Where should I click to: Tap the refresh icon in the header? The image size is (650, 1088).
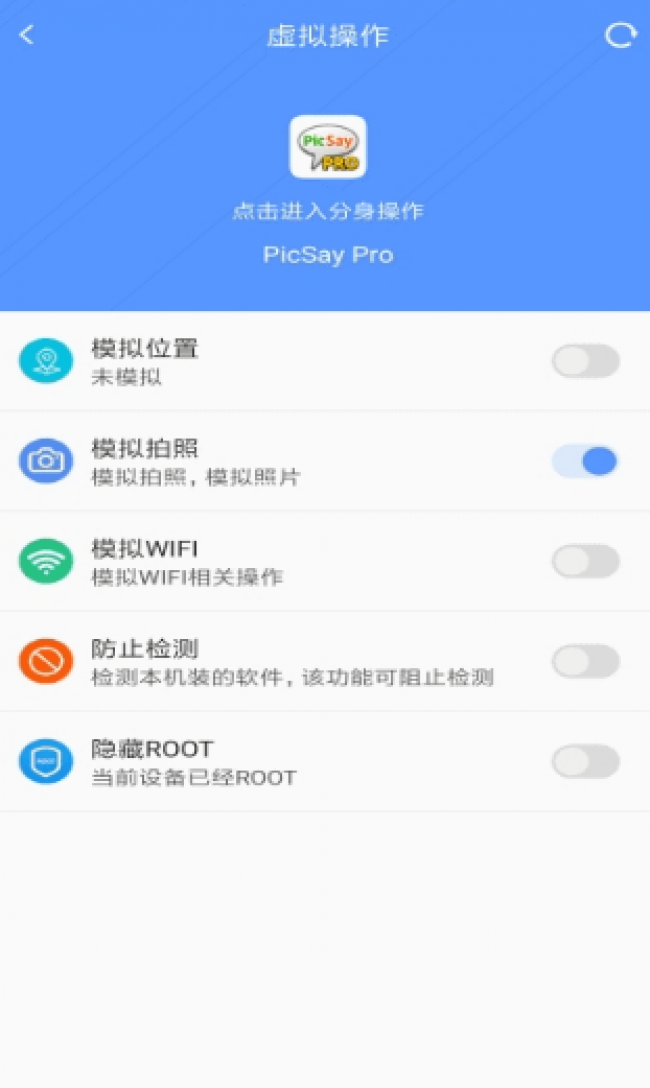pyautogui.click(x=620, y=35)
